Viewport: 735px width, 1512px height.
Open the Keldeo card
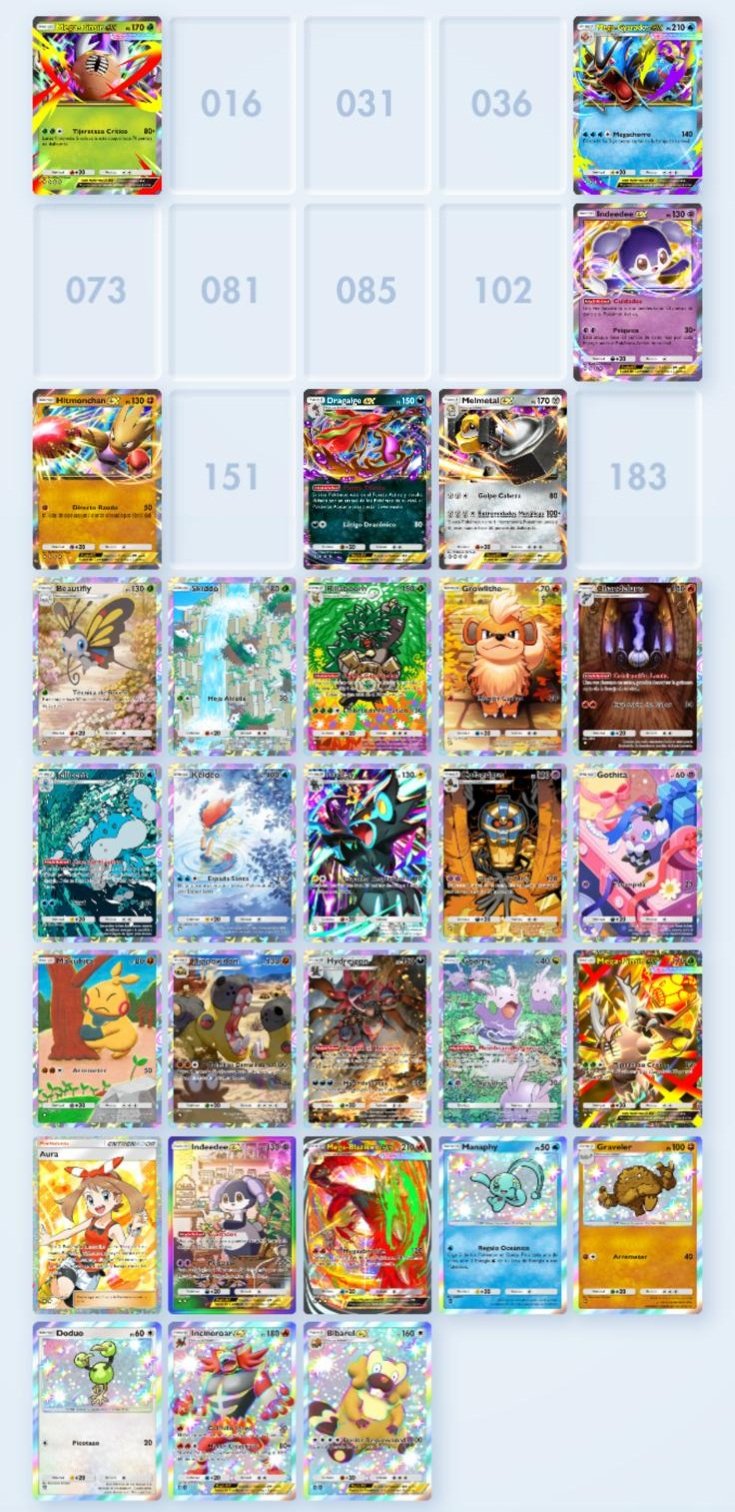[231, 852]
